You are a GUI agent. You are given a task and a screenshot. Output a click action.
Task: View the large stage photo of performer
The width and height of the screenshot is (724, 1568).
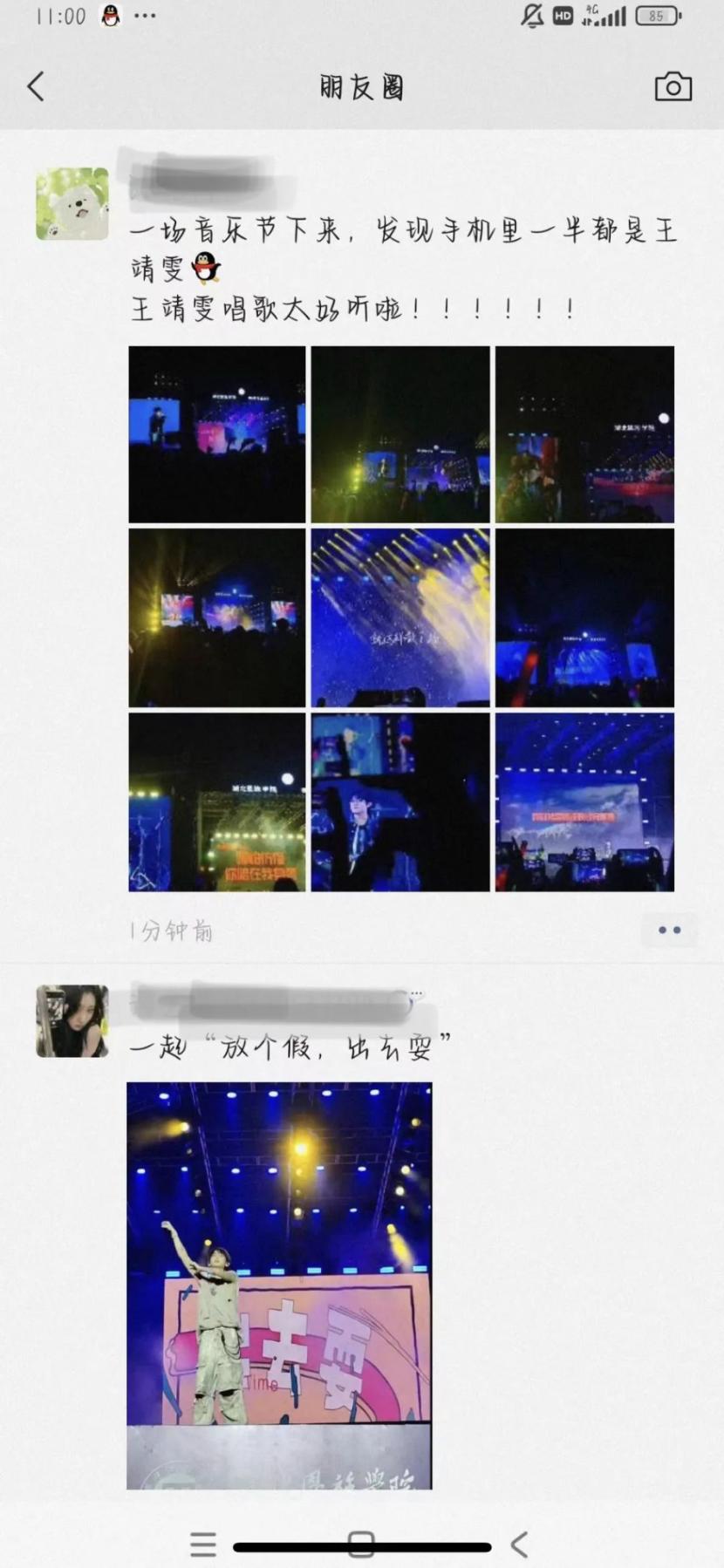coord(279,1285)
